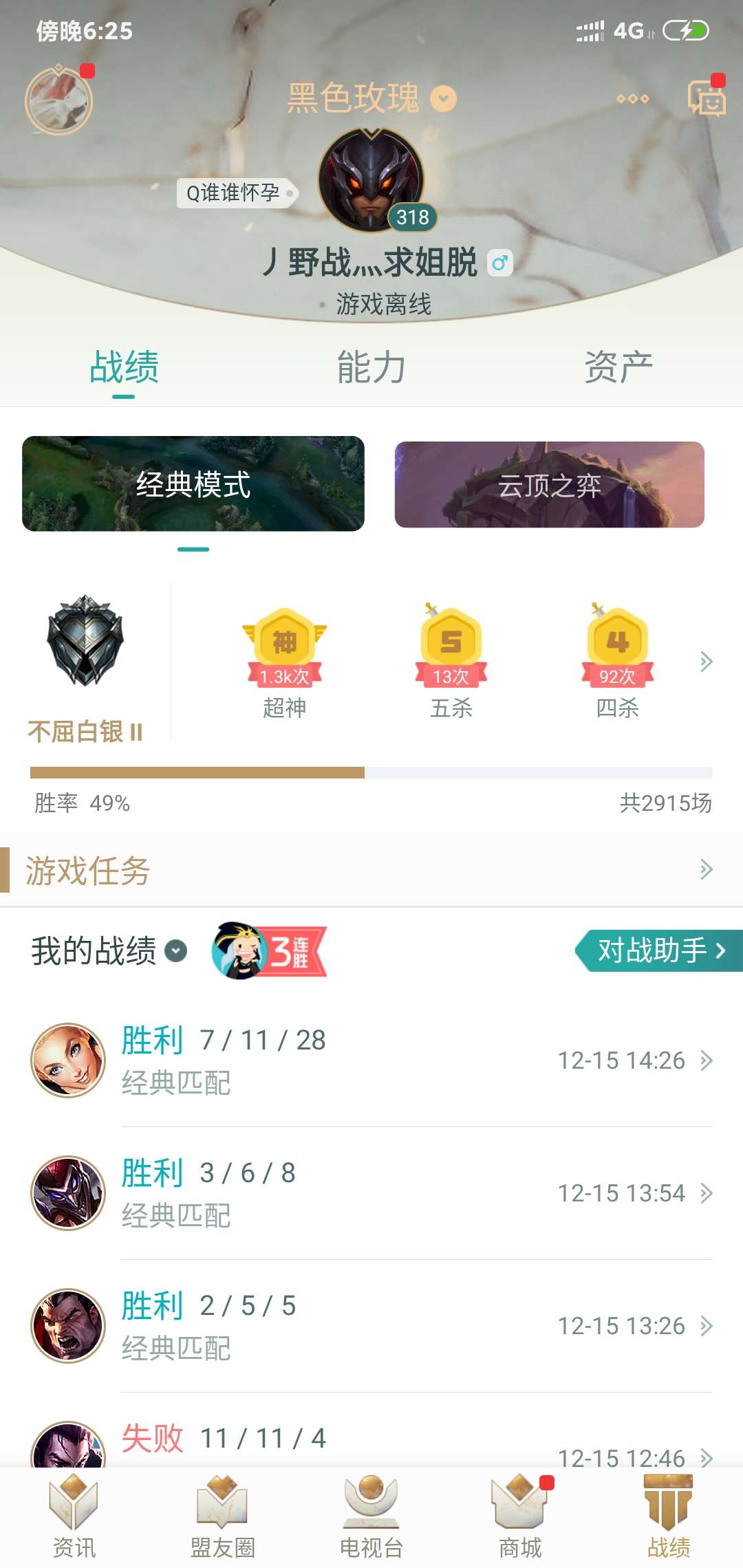Expand the achievements list arrow beside 四杀
743x1568 pixels.
point(706,662)
